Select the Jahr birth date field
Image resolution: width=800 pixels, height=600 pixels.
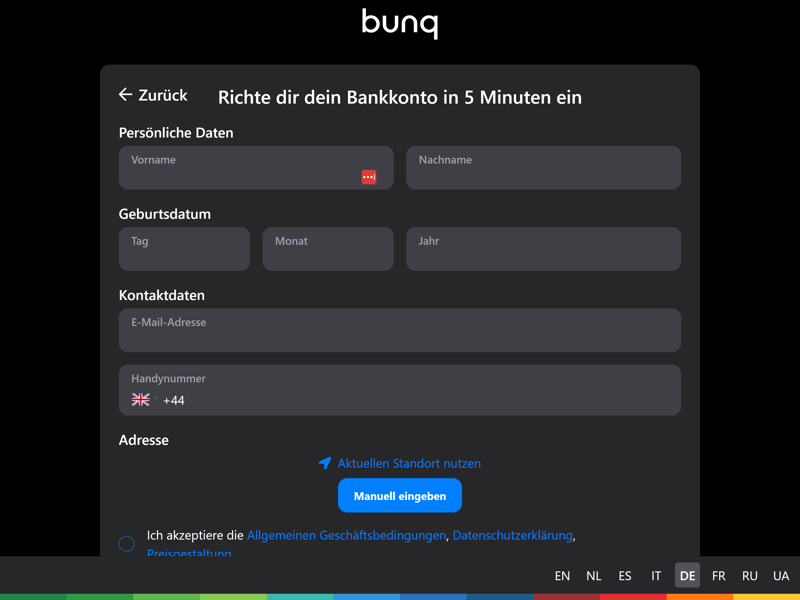coord(543,250)
